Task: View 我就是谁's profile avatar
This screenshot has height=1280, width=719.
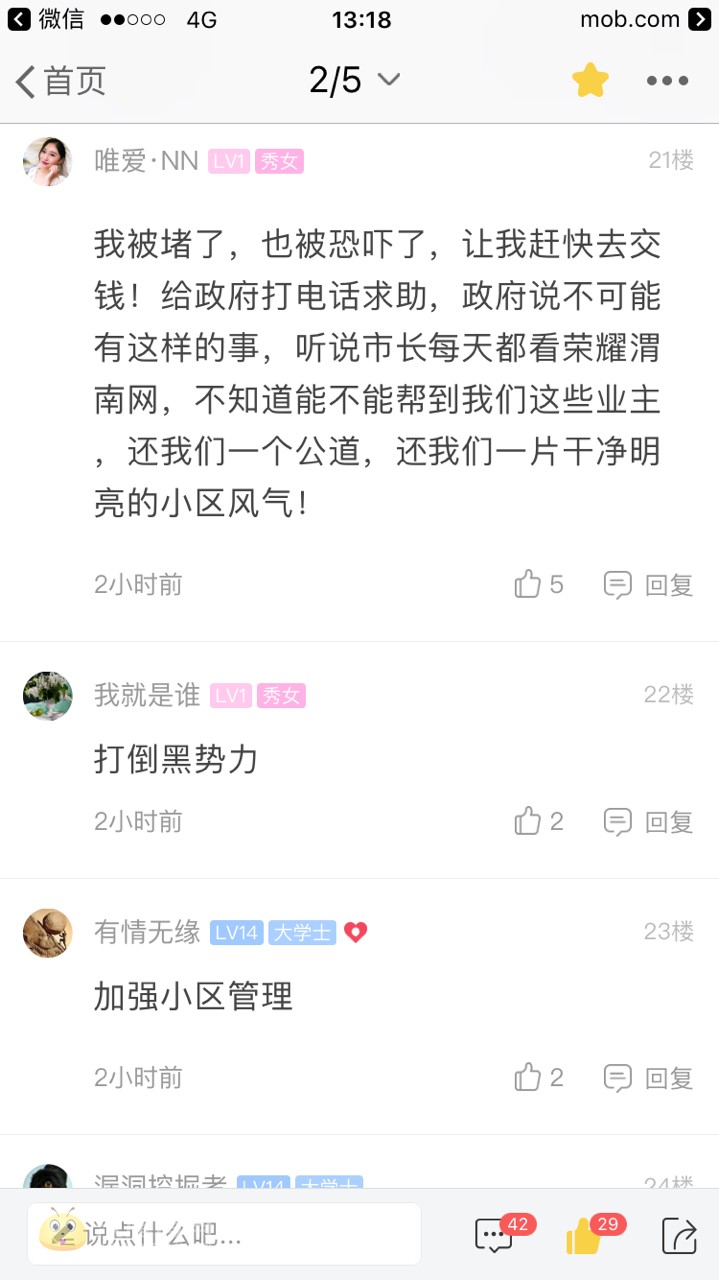Action: click(x=47, y=696)
